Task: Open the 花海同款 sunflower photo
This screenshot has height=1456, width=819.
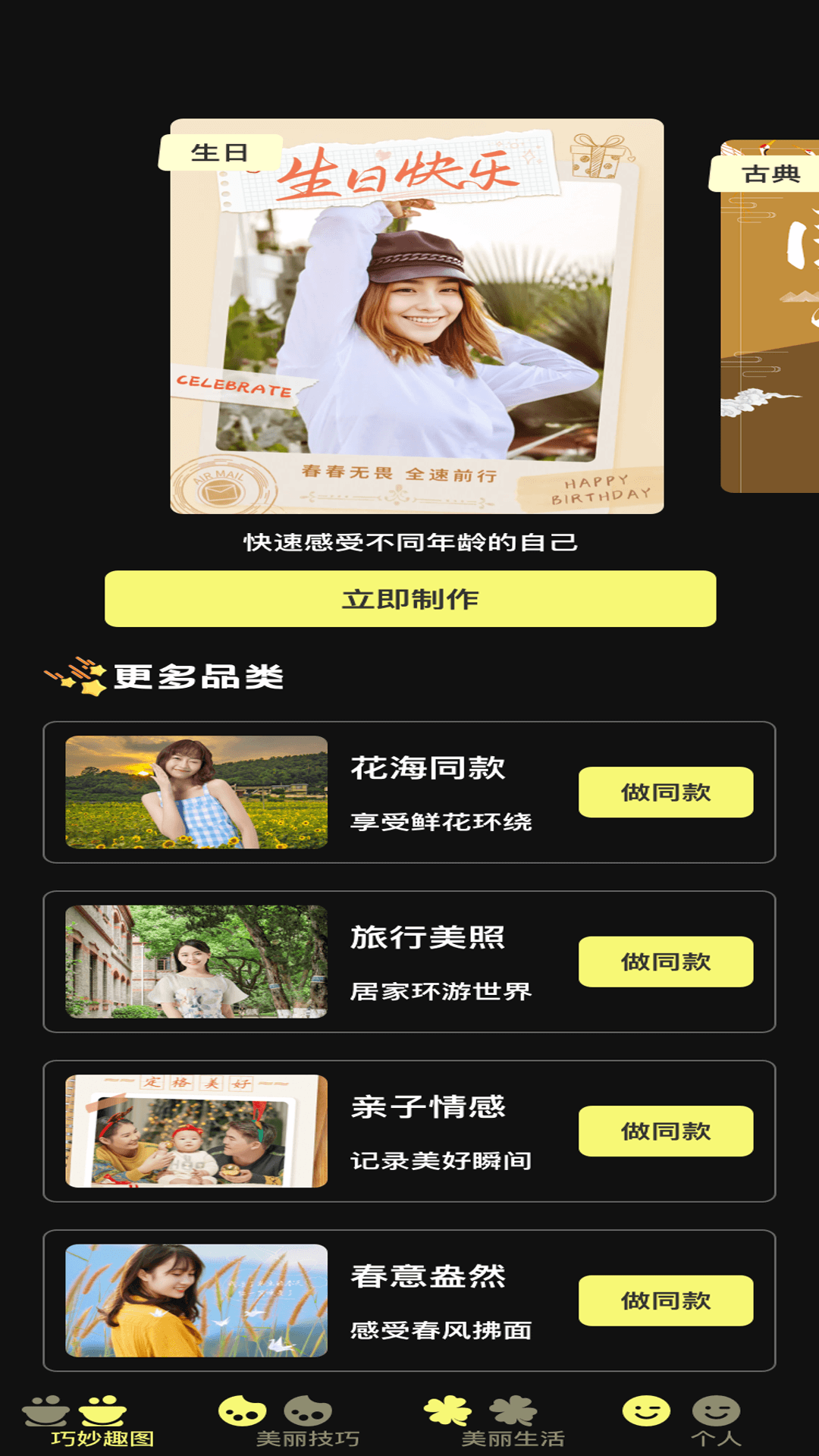Action: 196,792
